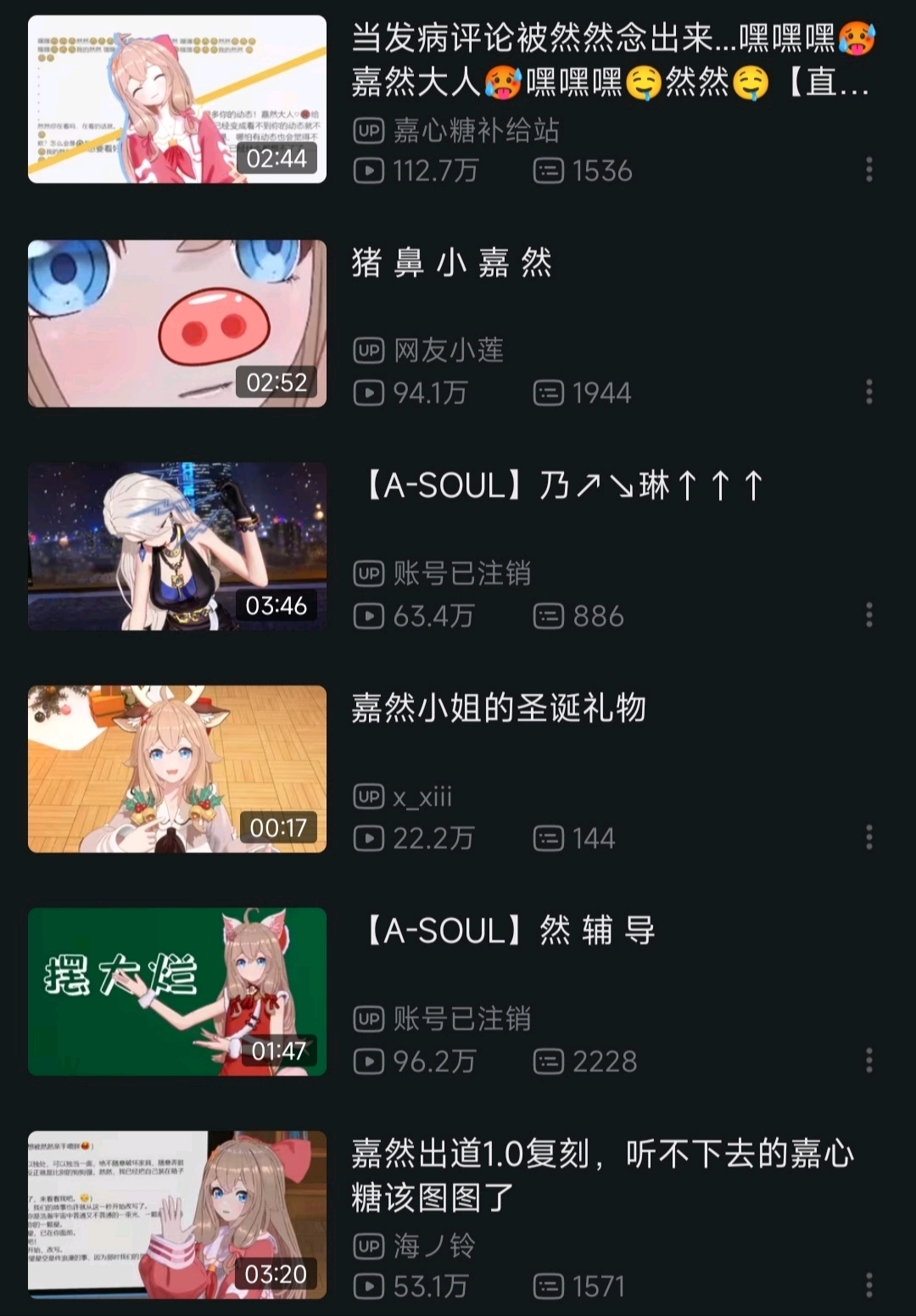Screen dimensions: 916x1316
Task: Open more options for 嘉然小姐的圣诞礼物
Action: (869, 837)
